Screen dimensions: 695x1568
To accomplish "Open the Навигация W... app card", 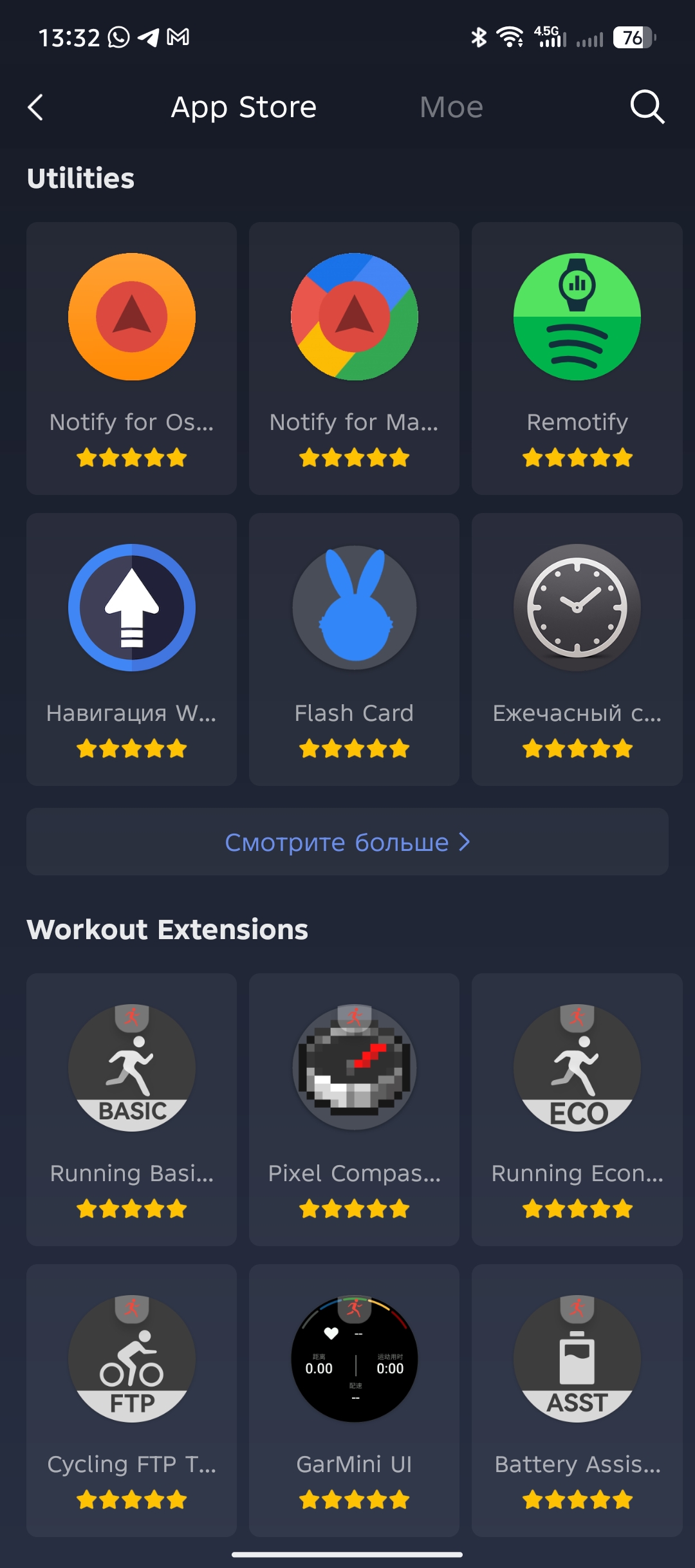I will click(132, 649).
